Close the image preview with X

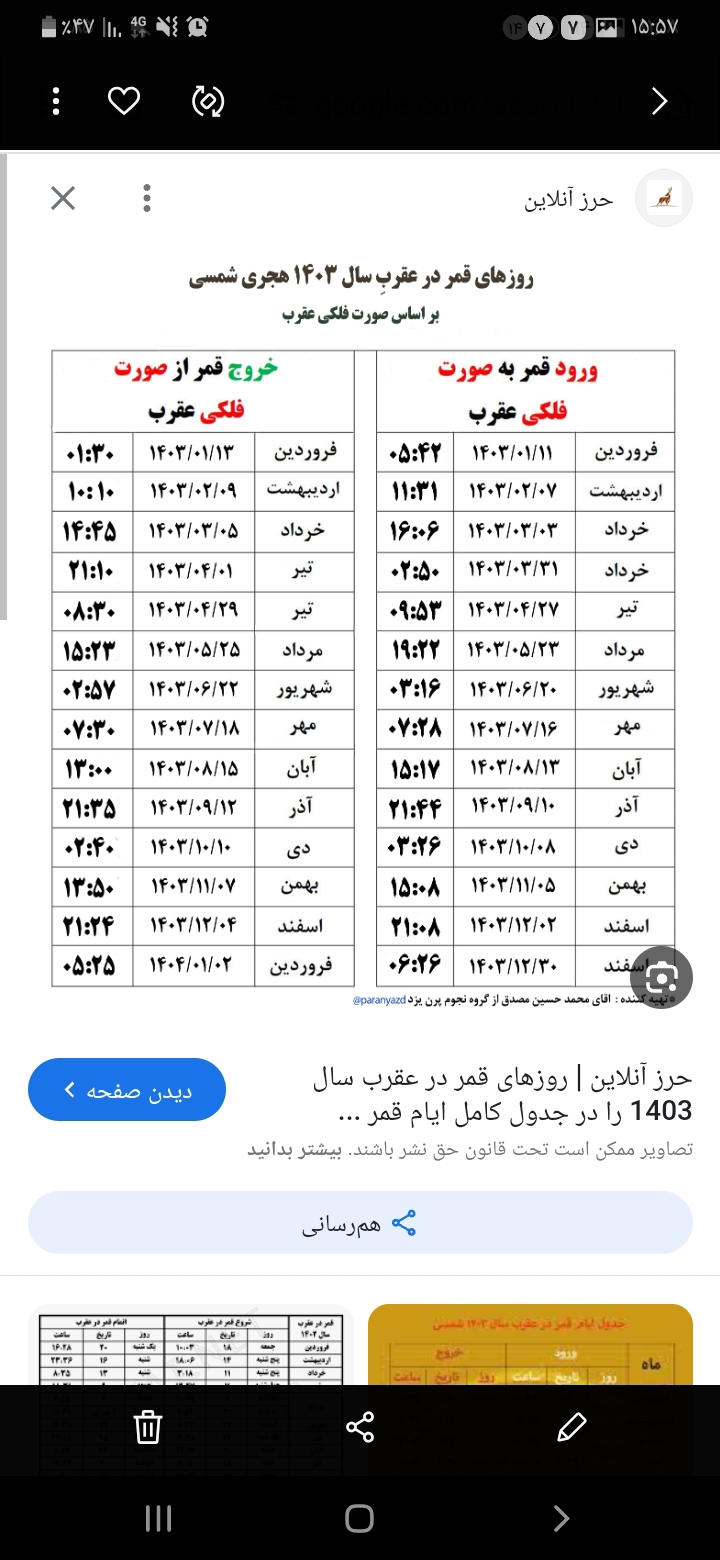coord(63,198)
